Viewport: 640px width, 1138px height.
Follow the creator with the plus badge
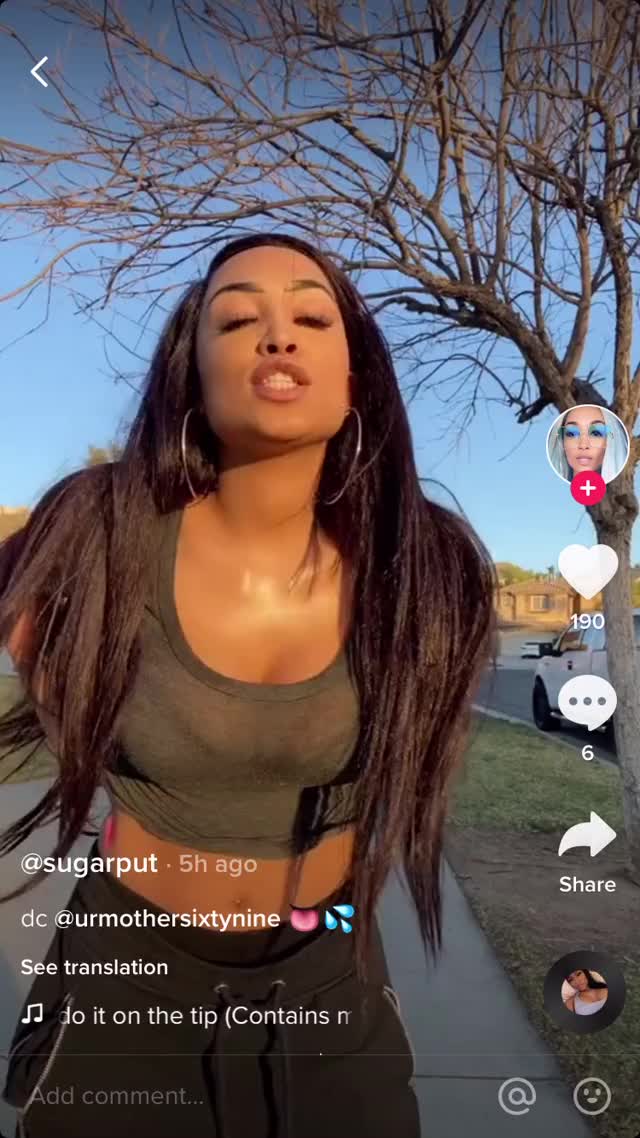[x=588, y=488]
